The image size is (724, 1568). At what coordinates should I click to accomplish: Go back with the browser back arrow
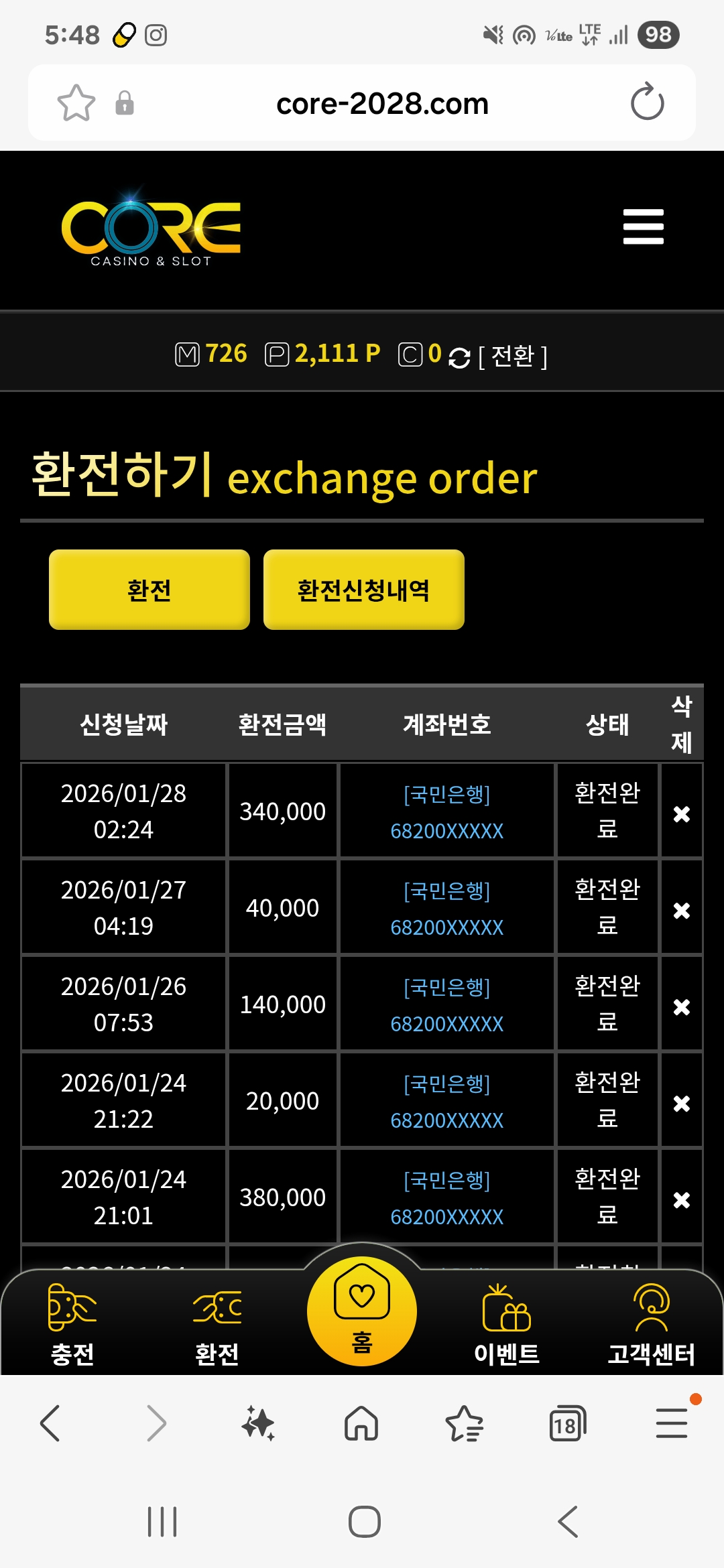[51, 1423]
